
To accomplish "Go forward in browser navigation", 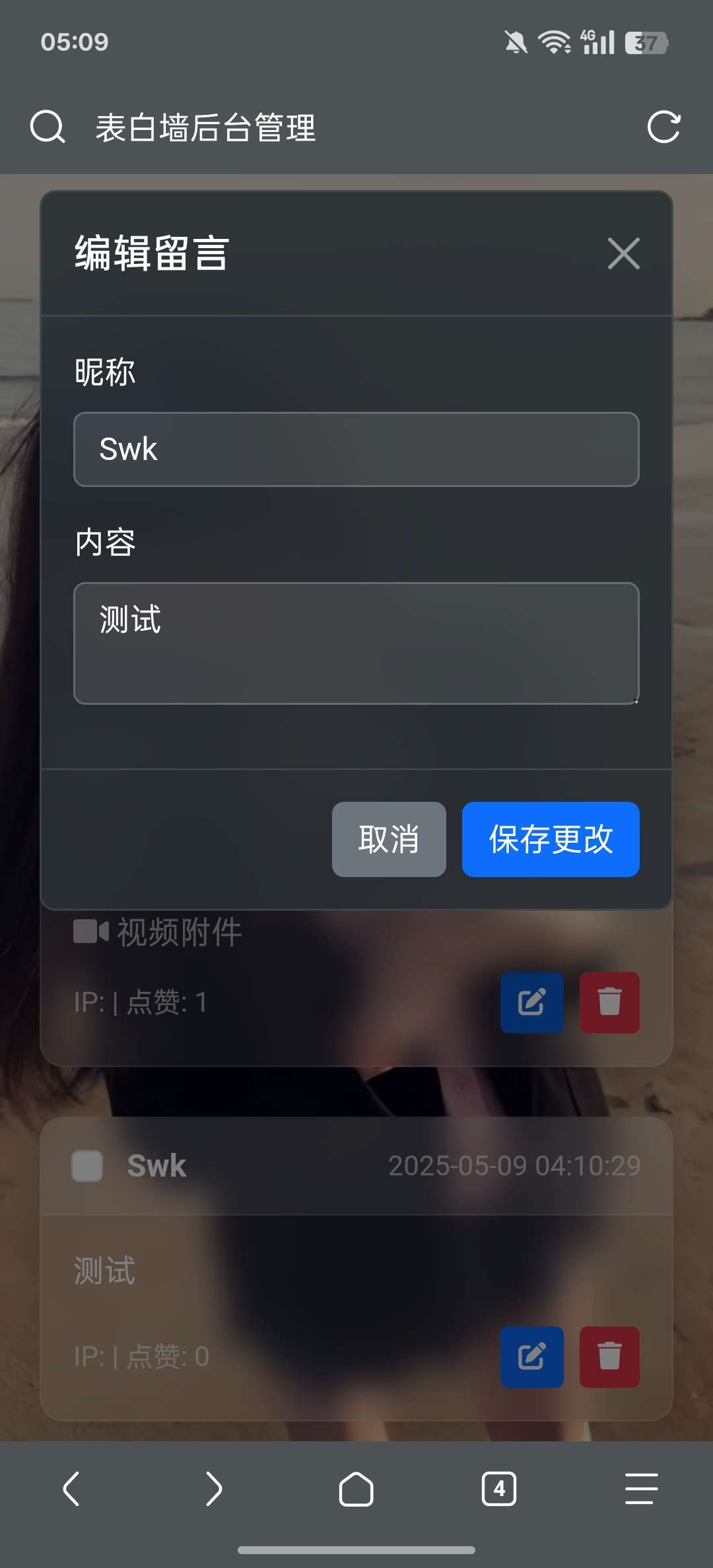I will click(x=214, y=1488).
